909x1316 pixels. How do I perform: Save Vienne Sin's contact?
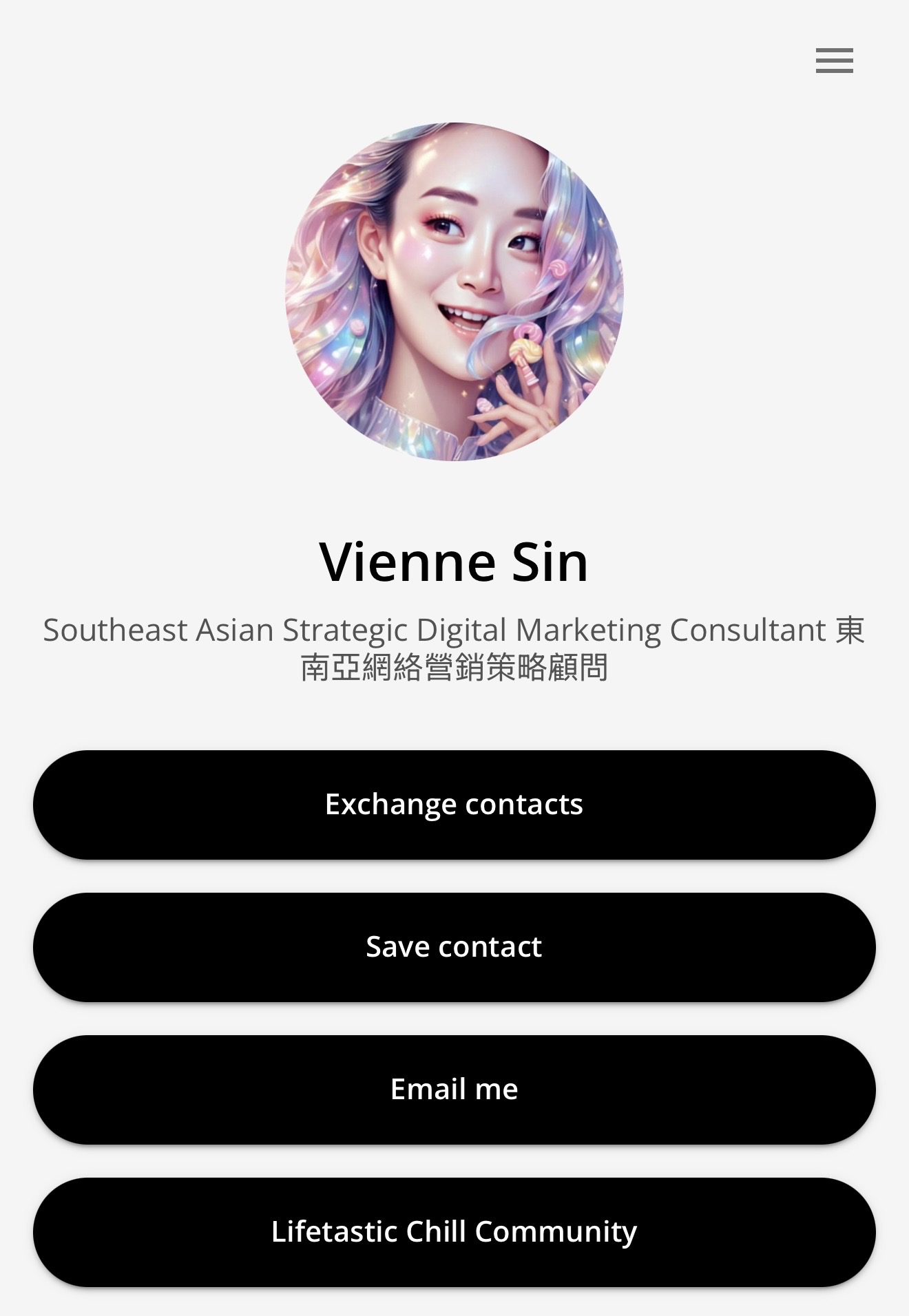click(x=454, y=946)
